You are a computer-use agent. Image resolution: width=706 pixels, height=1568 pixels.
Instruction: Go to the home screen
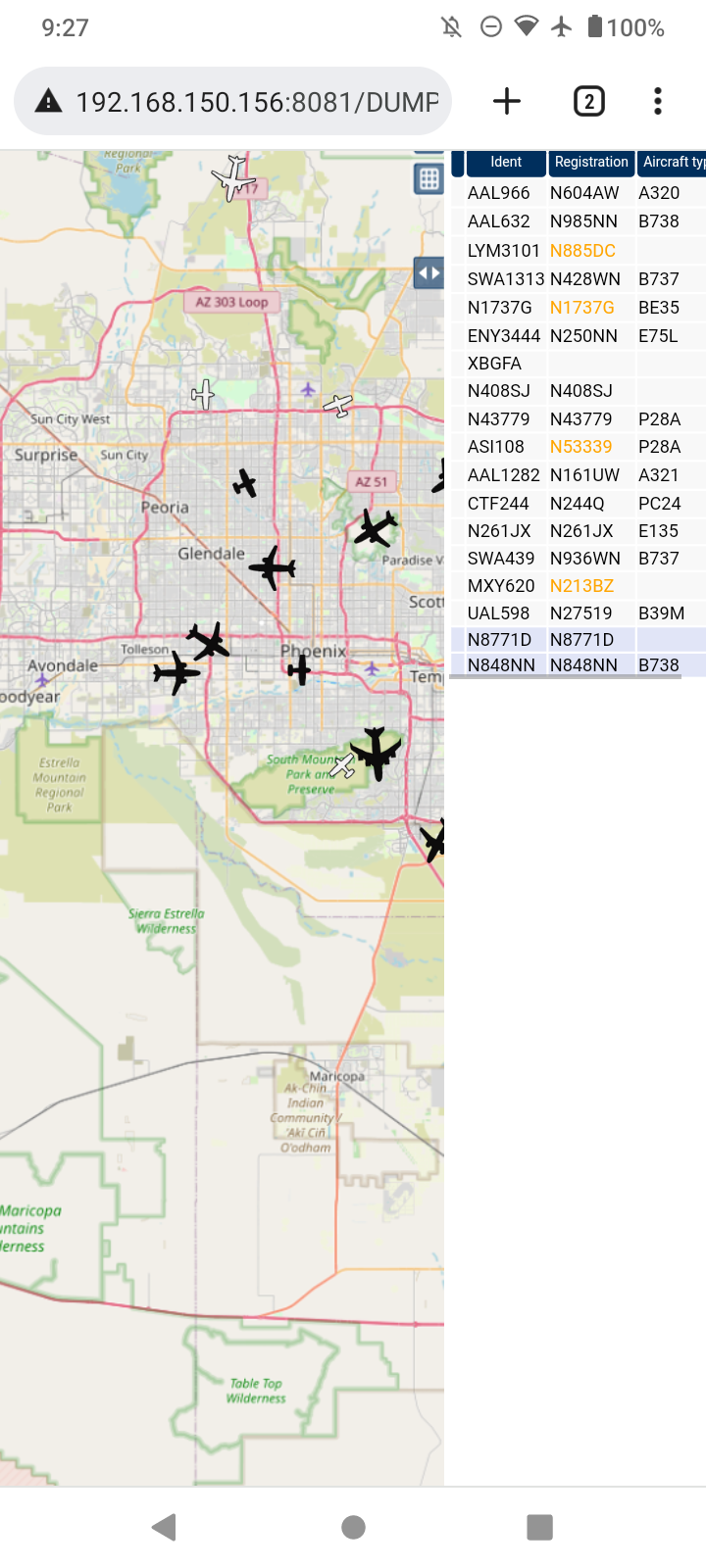tap(353, 1527)
